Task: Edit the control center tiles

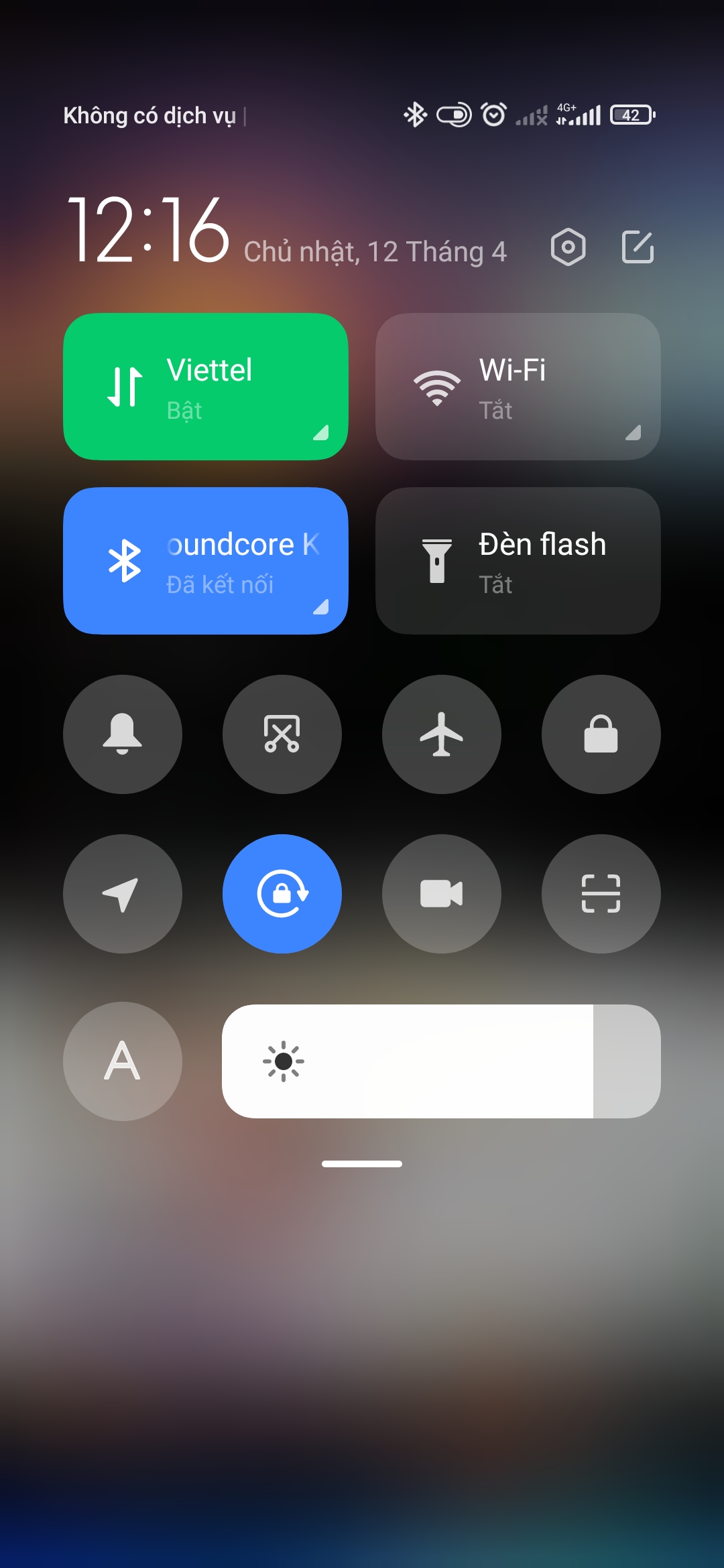Action: pyautogui.click(x=638, y=247)
